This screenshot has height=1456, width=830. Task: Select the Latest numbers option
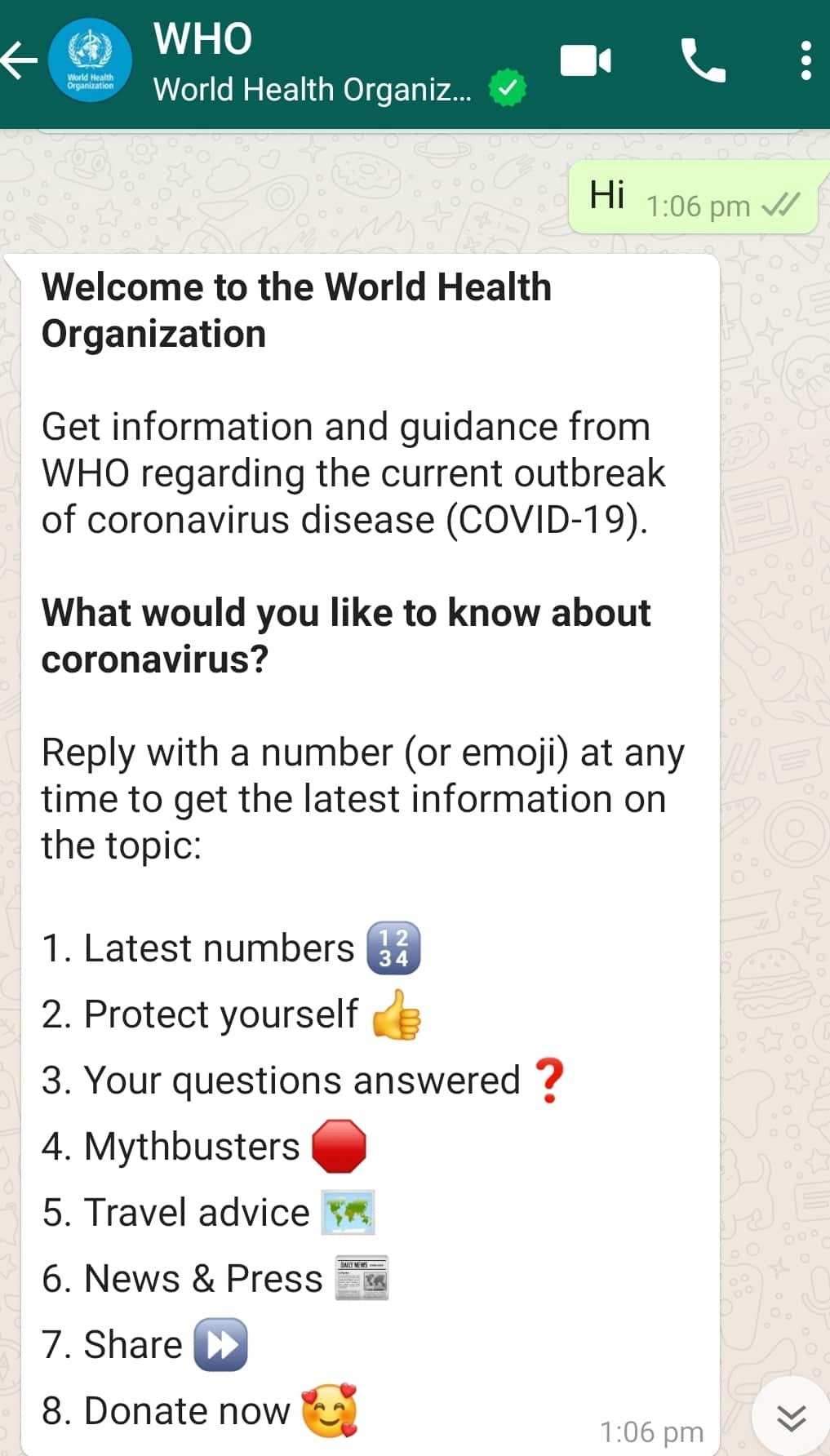(196, 947)
